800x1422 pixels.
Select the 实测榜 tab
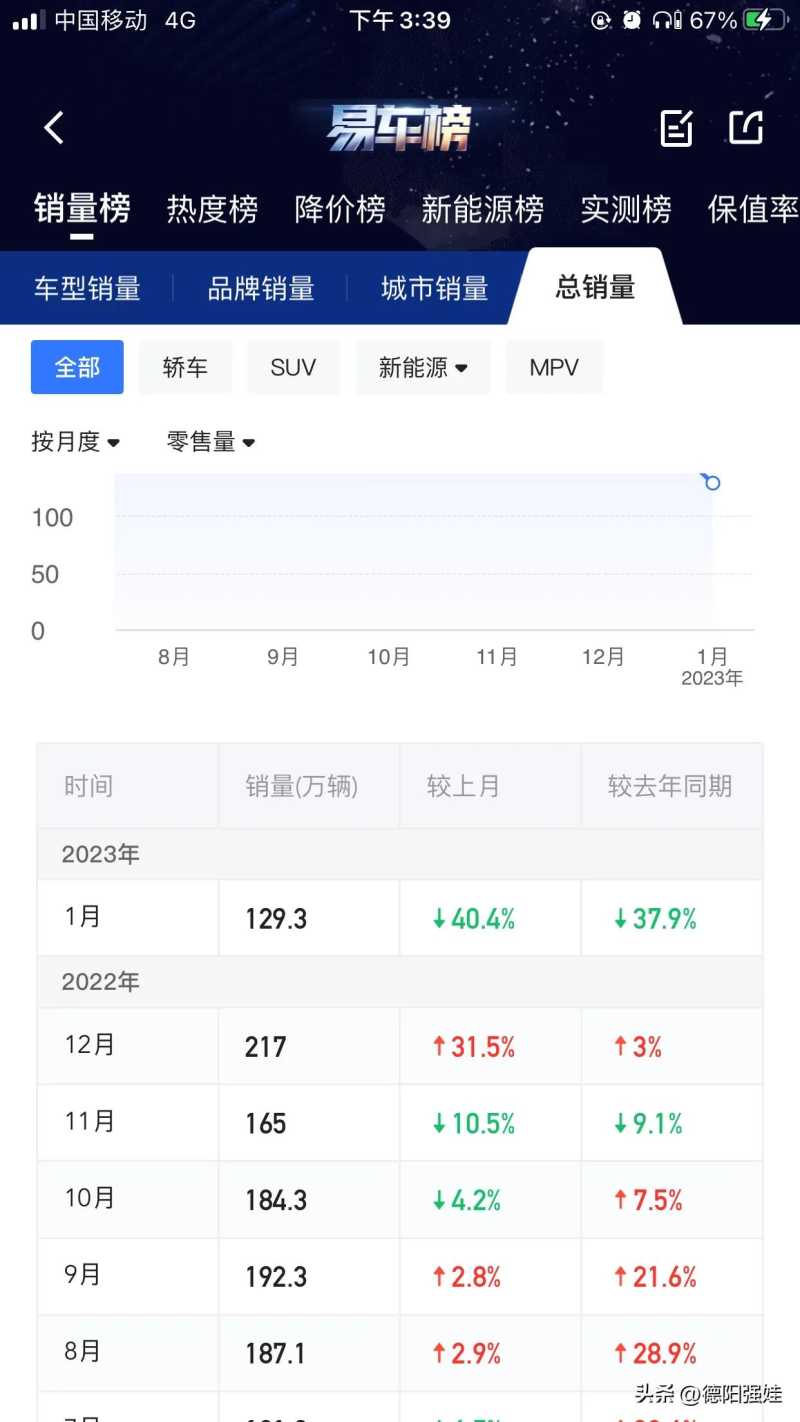pyautogui.click(x=626, y=209)
